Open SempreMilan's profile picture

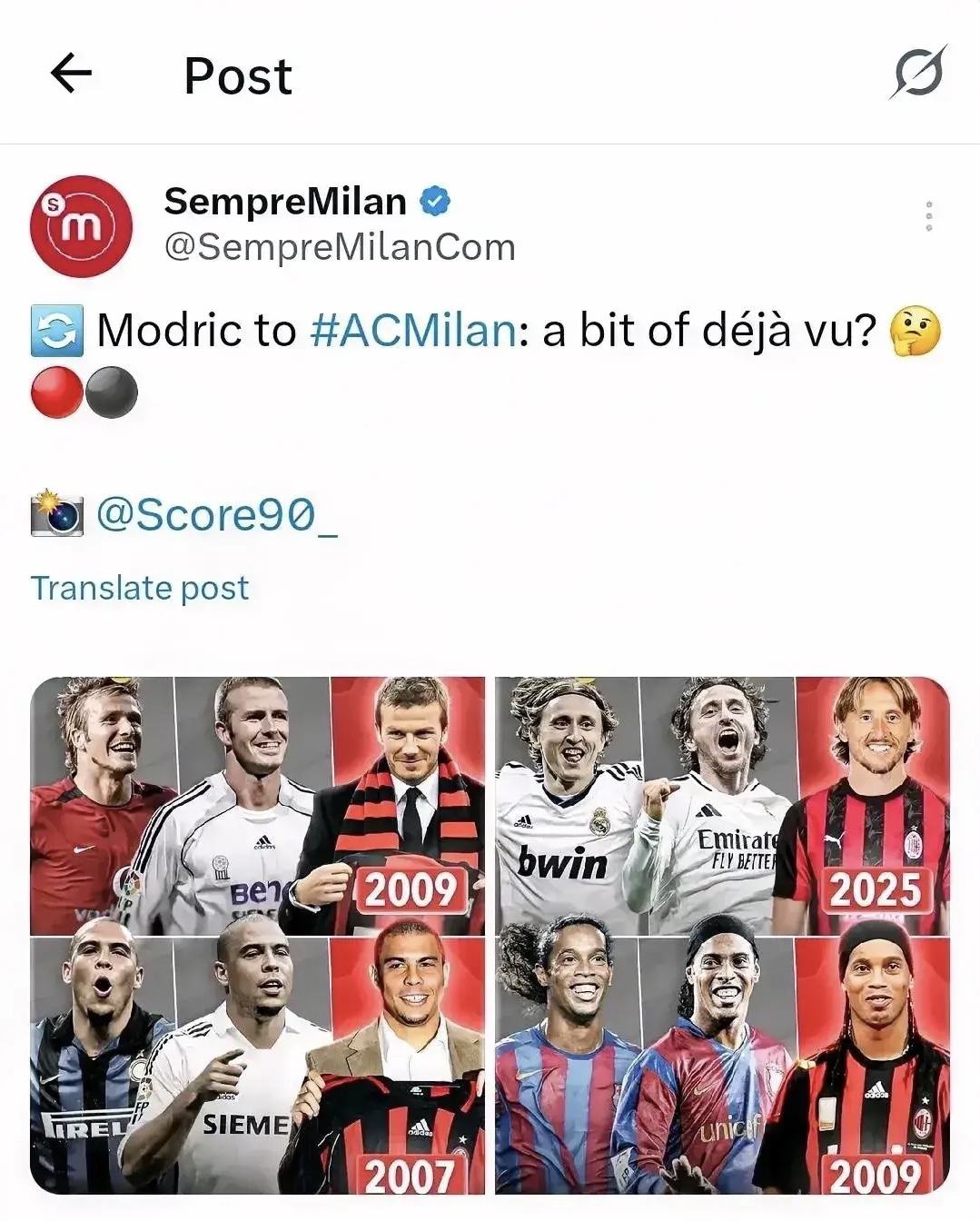81,226
